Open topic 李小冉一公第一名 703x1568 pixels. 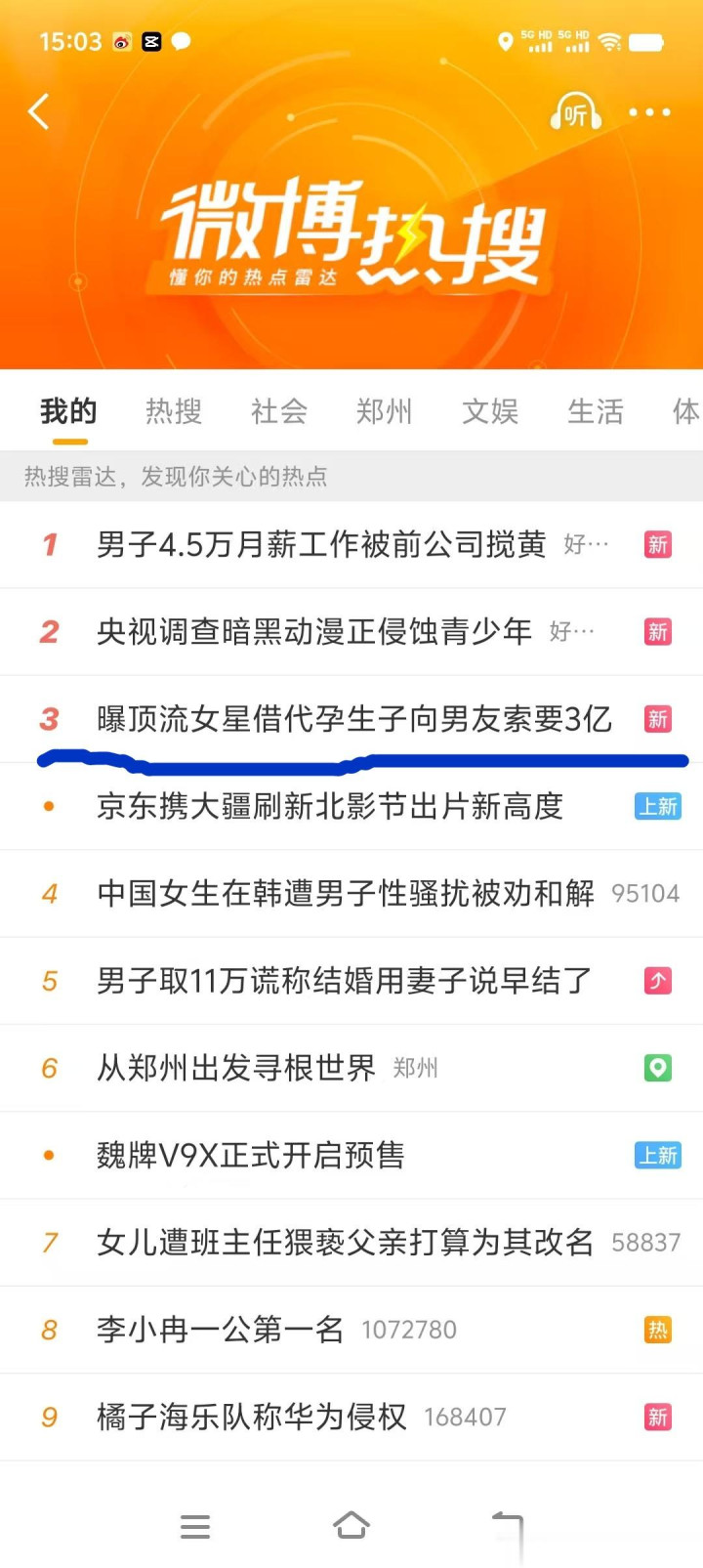(x=221, y=1330)
